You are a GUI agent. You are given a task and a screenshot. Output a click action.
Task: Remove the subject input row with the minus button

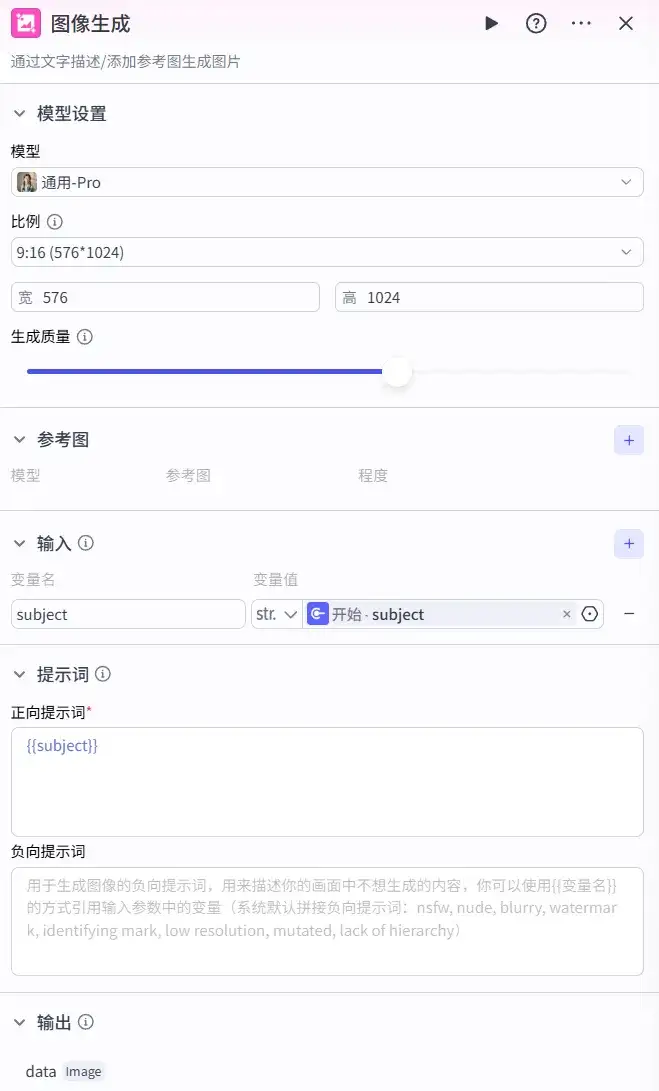[x=629, y=614]
